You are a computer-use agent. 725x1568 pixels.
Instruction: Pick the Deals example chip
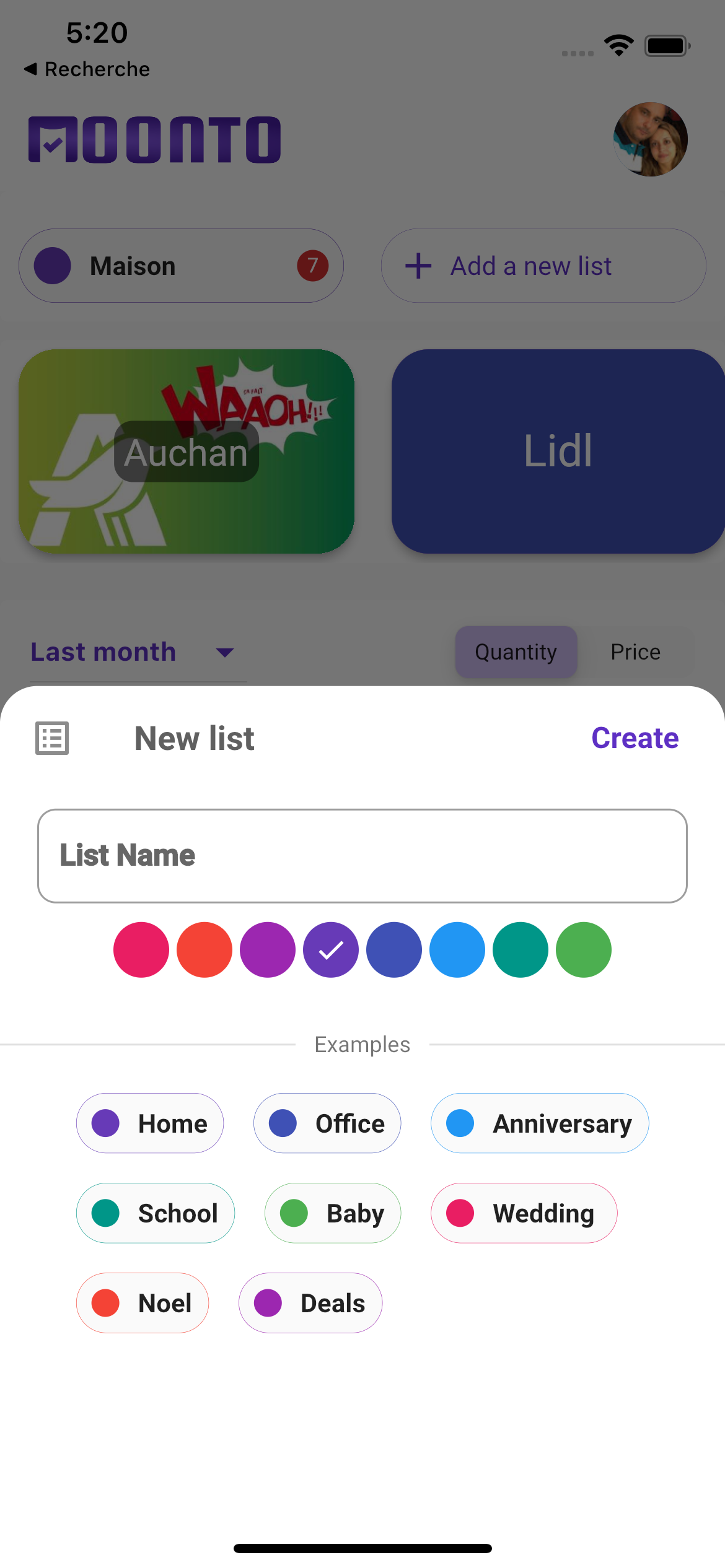[x=310, y=1302]
